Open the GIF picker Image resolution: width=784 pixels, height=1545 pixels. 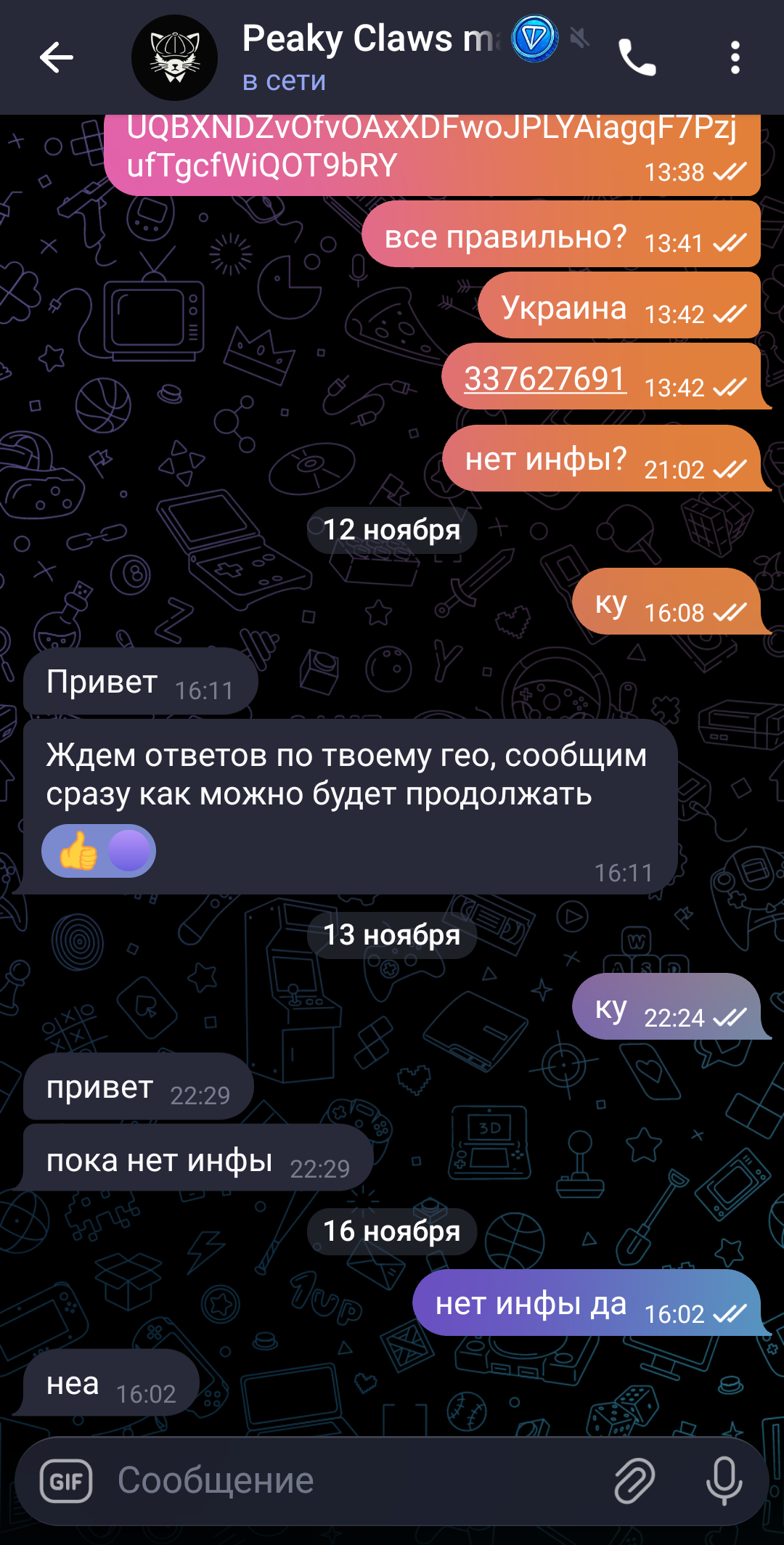(66, 1481)
